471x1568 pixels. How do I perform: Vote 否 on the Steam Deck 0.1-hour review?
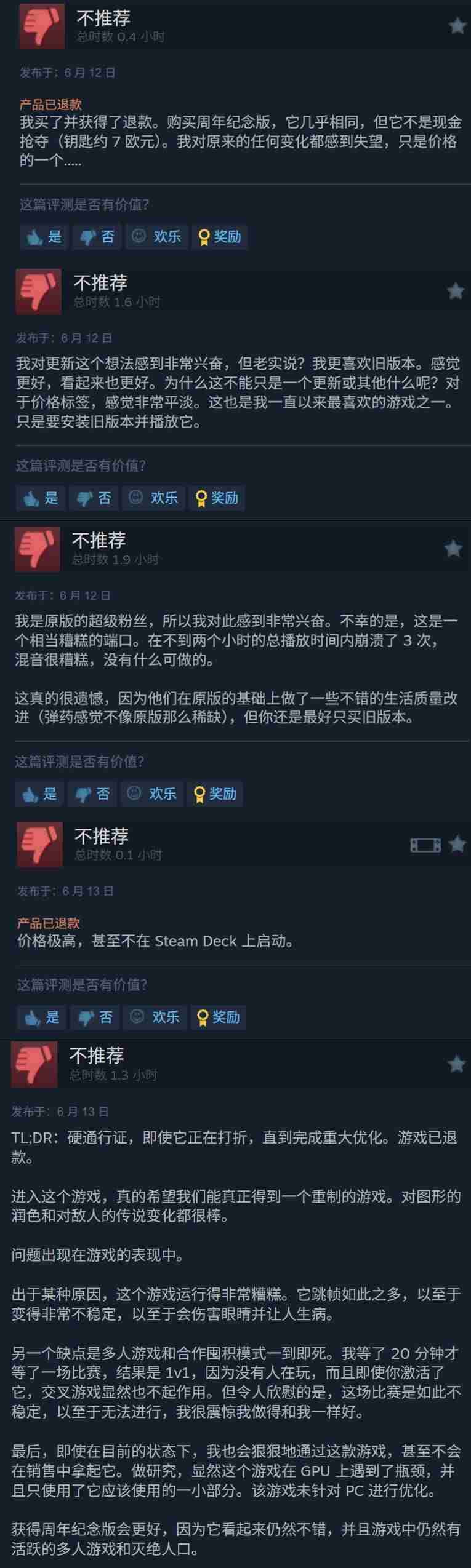95,1017
